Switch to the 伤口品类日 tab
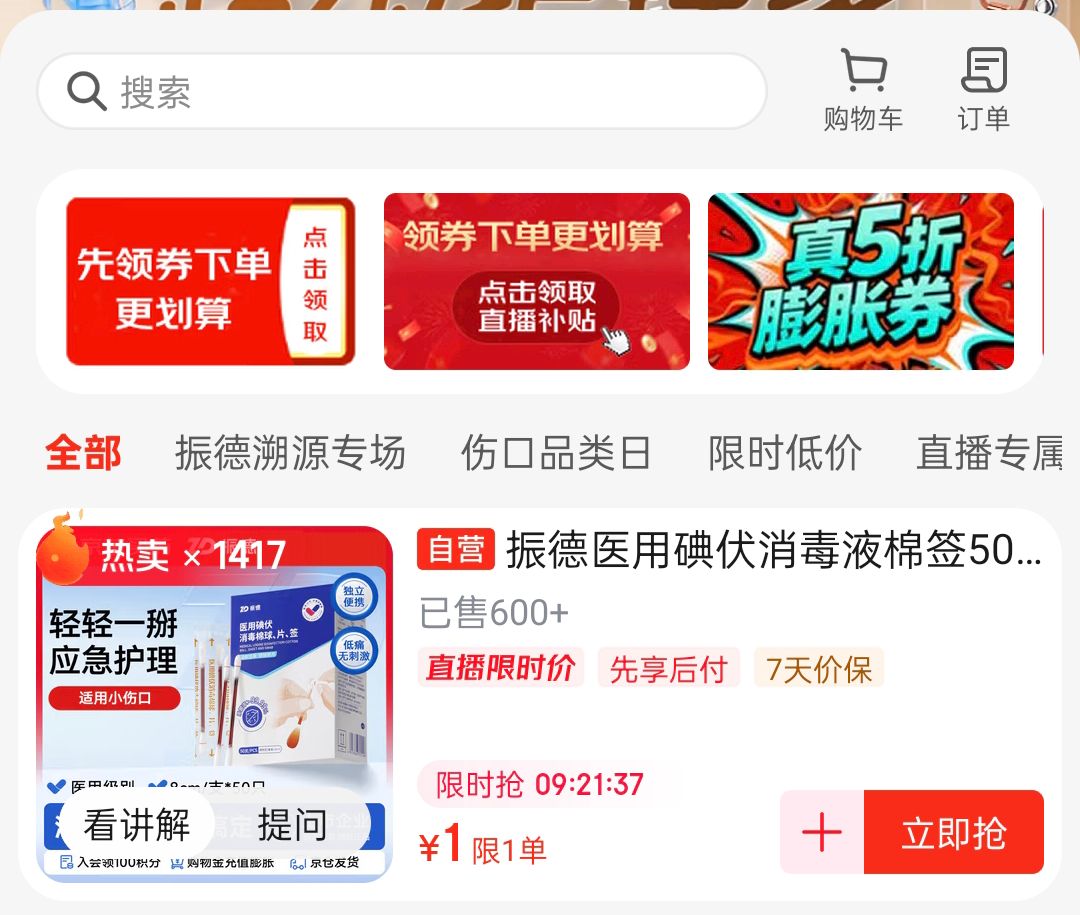The width and height of the screenshot is (1080, 915). click(x=555, y=453)
